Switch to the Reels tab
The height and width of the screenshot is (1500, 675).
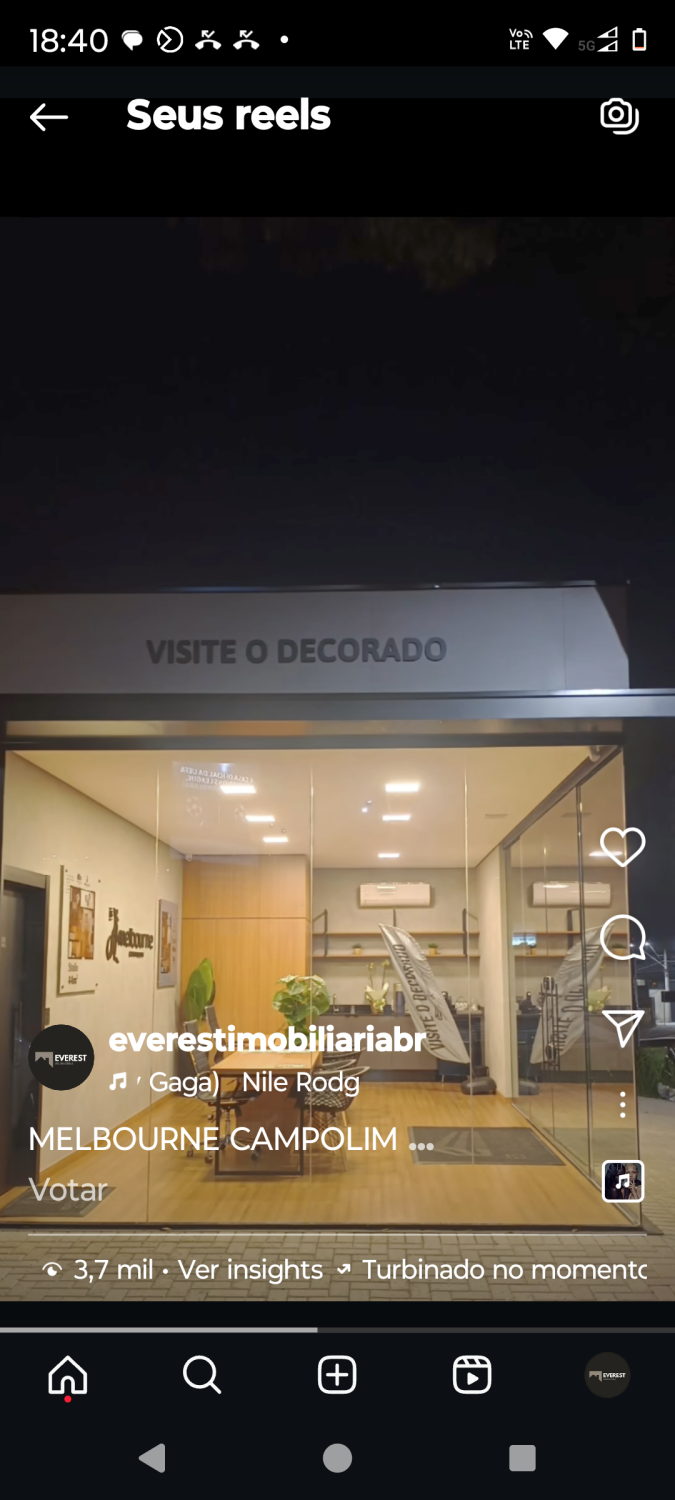pyautogui.click(x=472, y=1376)
